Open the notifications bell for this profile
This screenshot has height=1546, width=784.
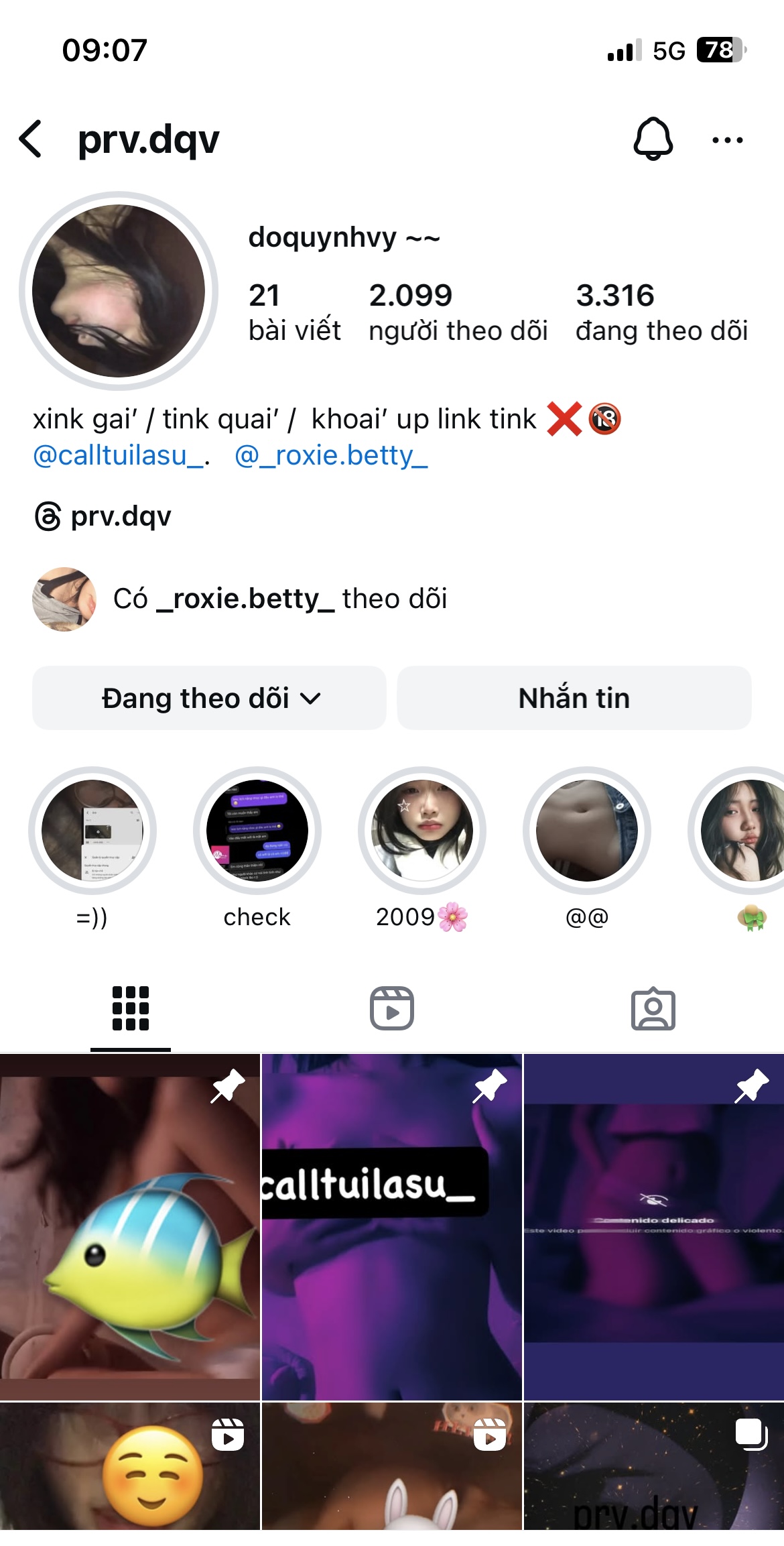(x=653, y=139)
